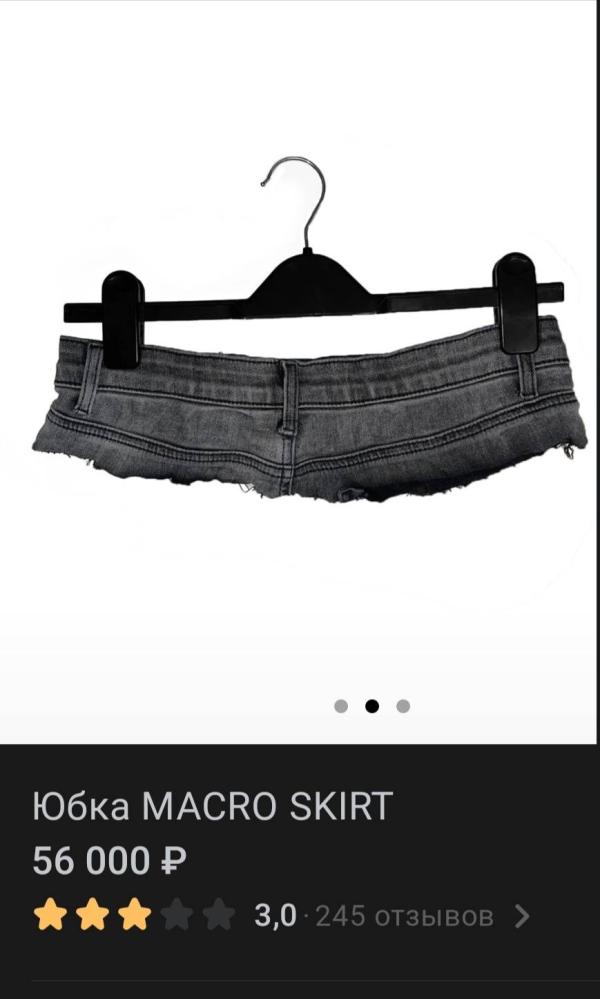Image resolution: width=600 pixels, height=999 pixels.
Task: Jump to the first photo indicator dot
Action: [341, 706]
